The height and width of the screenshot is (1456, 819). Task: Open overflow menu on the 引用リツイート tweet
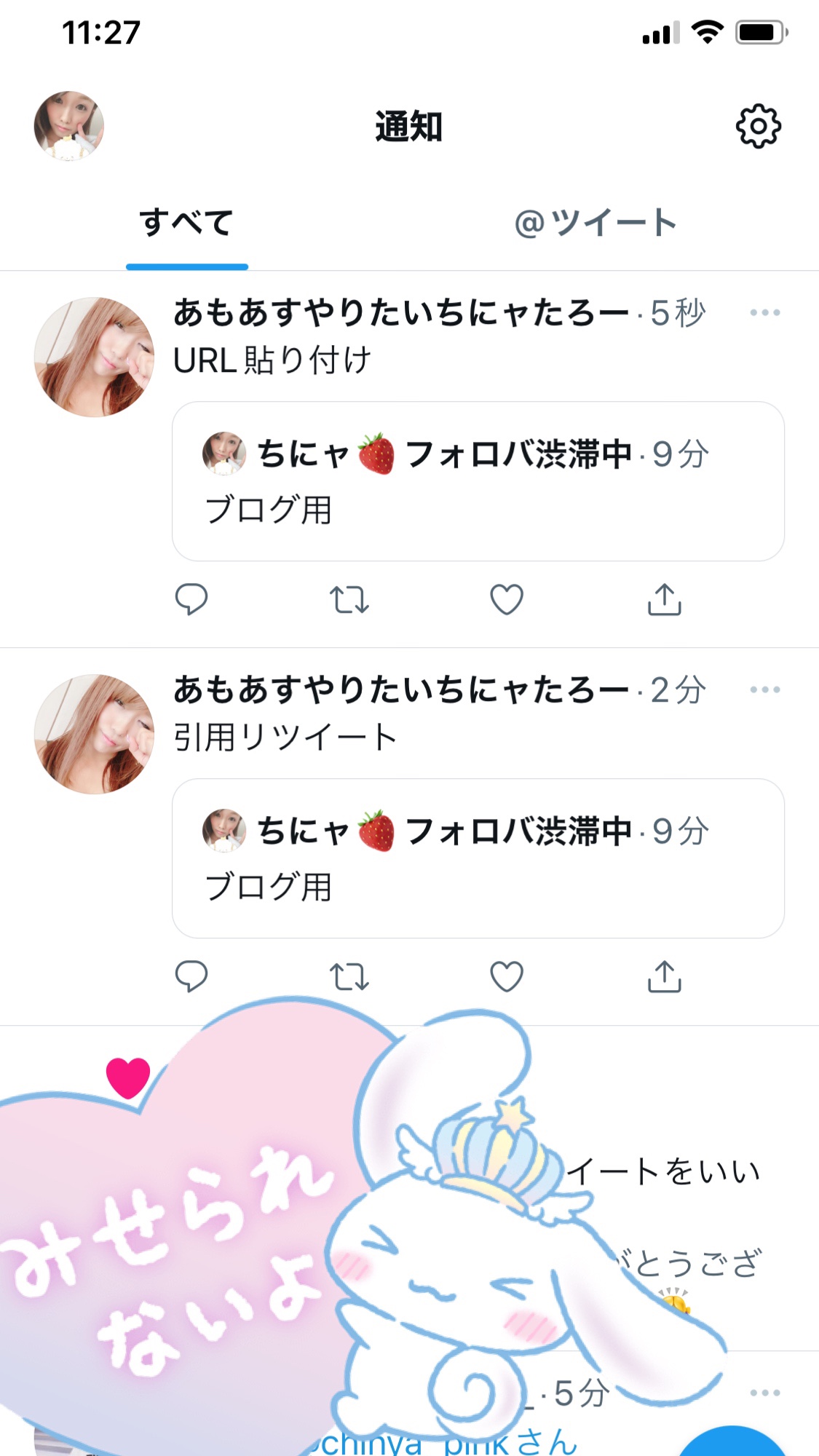[765, 689]
